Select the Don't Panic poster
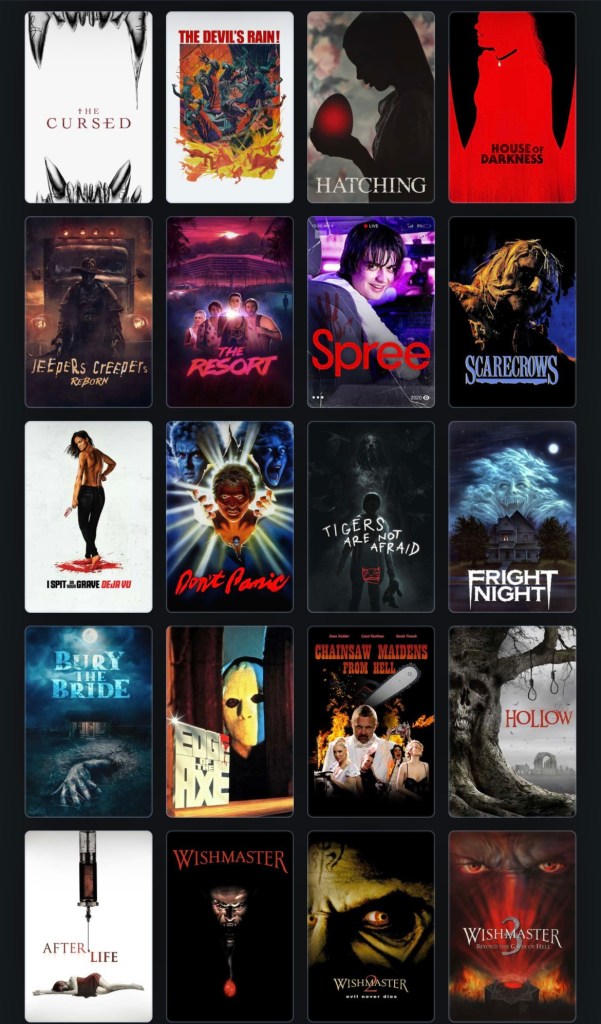The image size is (601, 1024). point(229,516)
